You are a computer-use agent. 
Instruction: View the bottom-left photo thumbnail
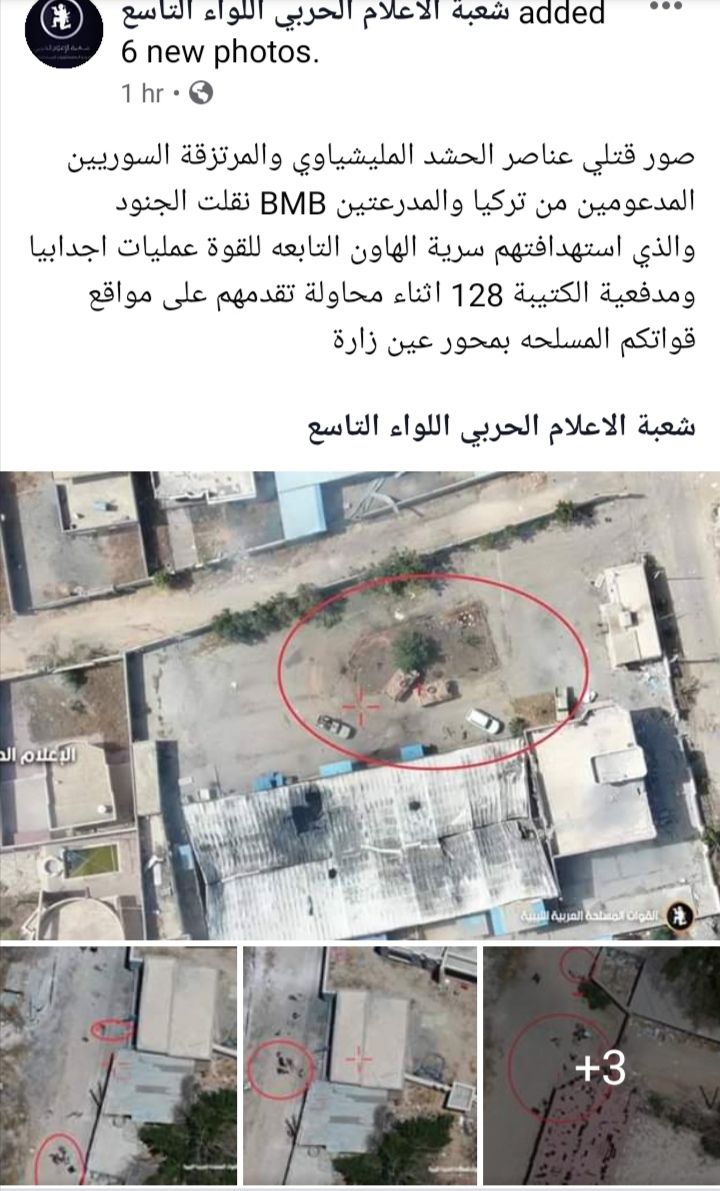pos(118,1065)
